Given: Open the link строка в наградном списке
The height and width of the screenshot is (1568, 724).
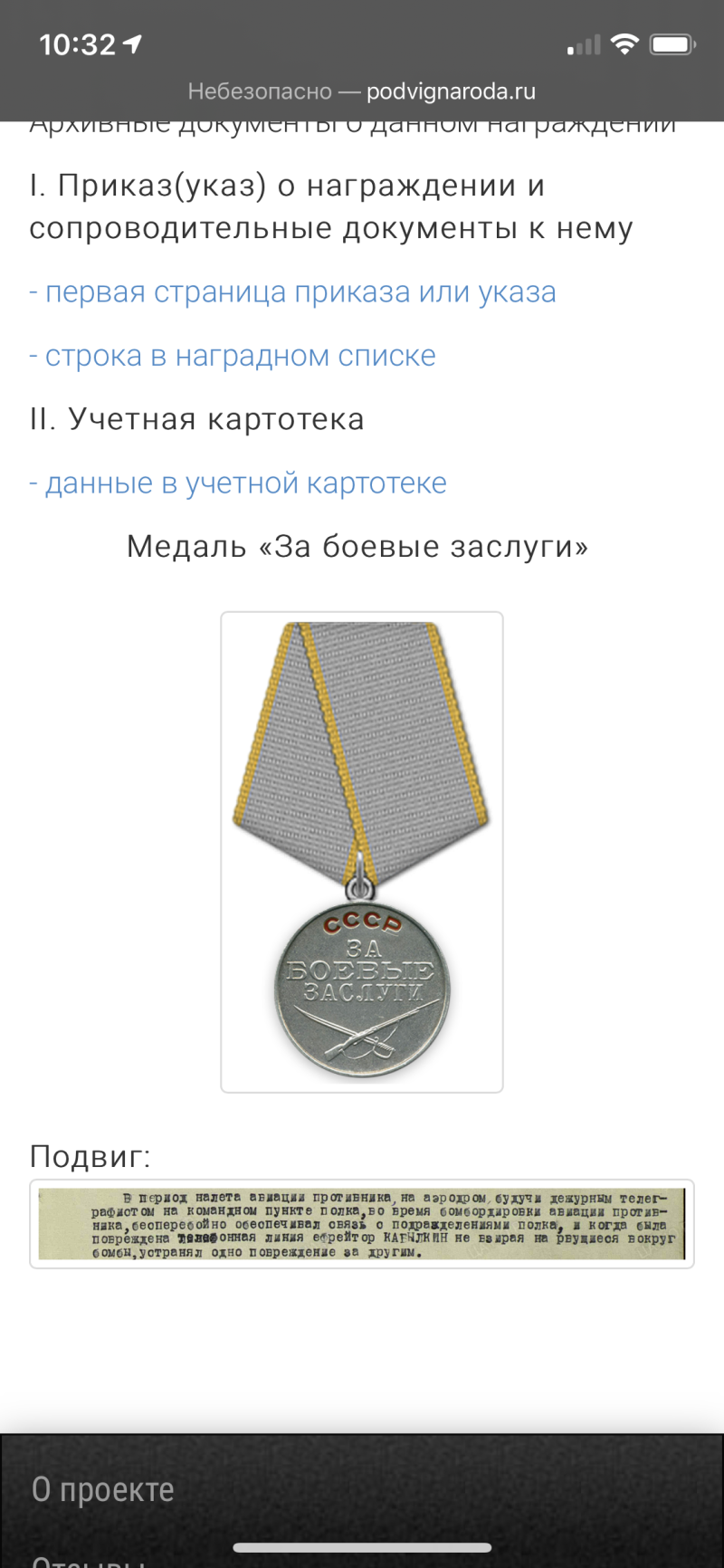Looking at the screenshot, I should [x=233, y=356].
